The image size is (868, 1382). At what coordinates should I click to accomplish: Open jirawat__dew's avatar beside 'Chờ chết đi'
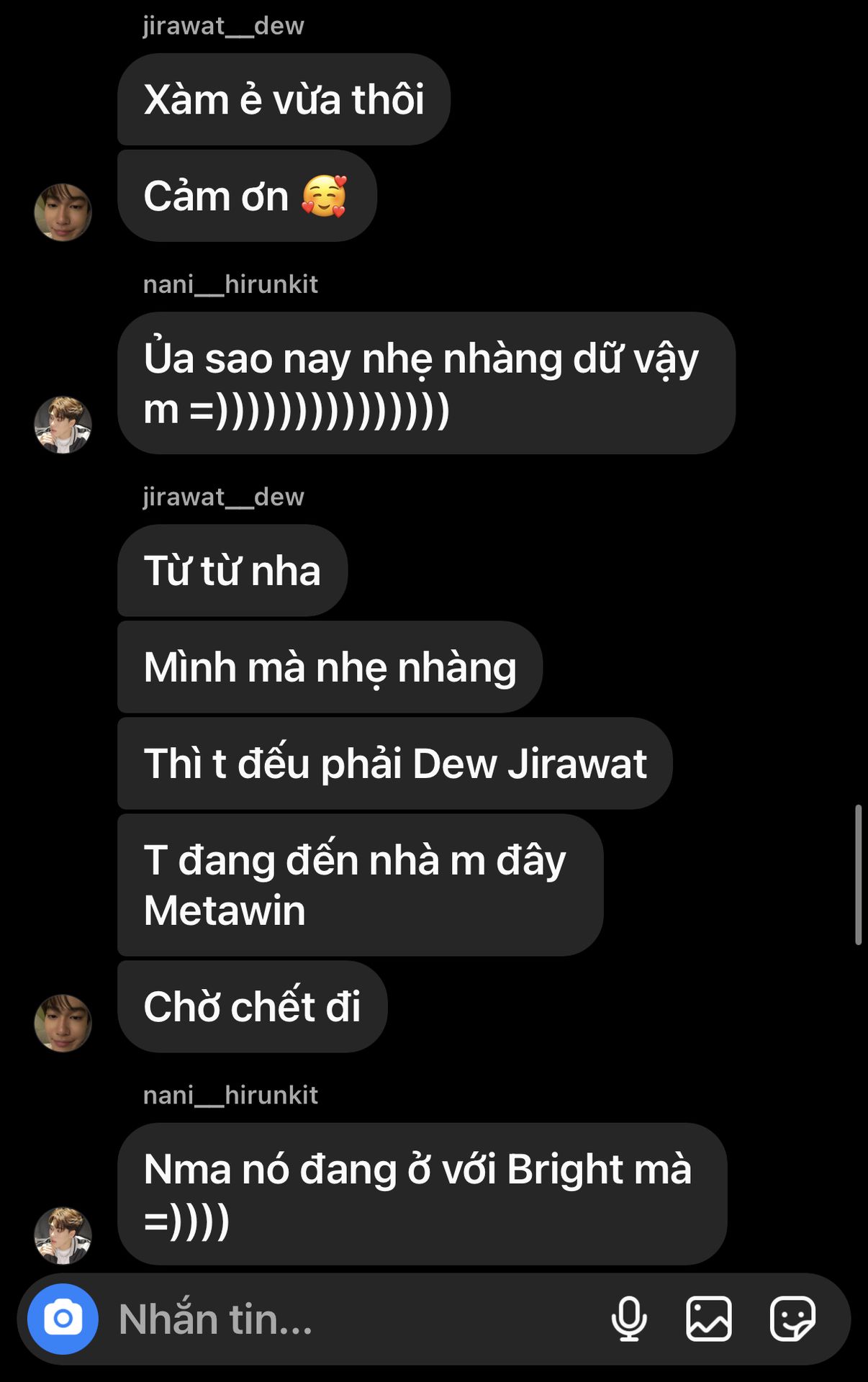point(63,1023)
